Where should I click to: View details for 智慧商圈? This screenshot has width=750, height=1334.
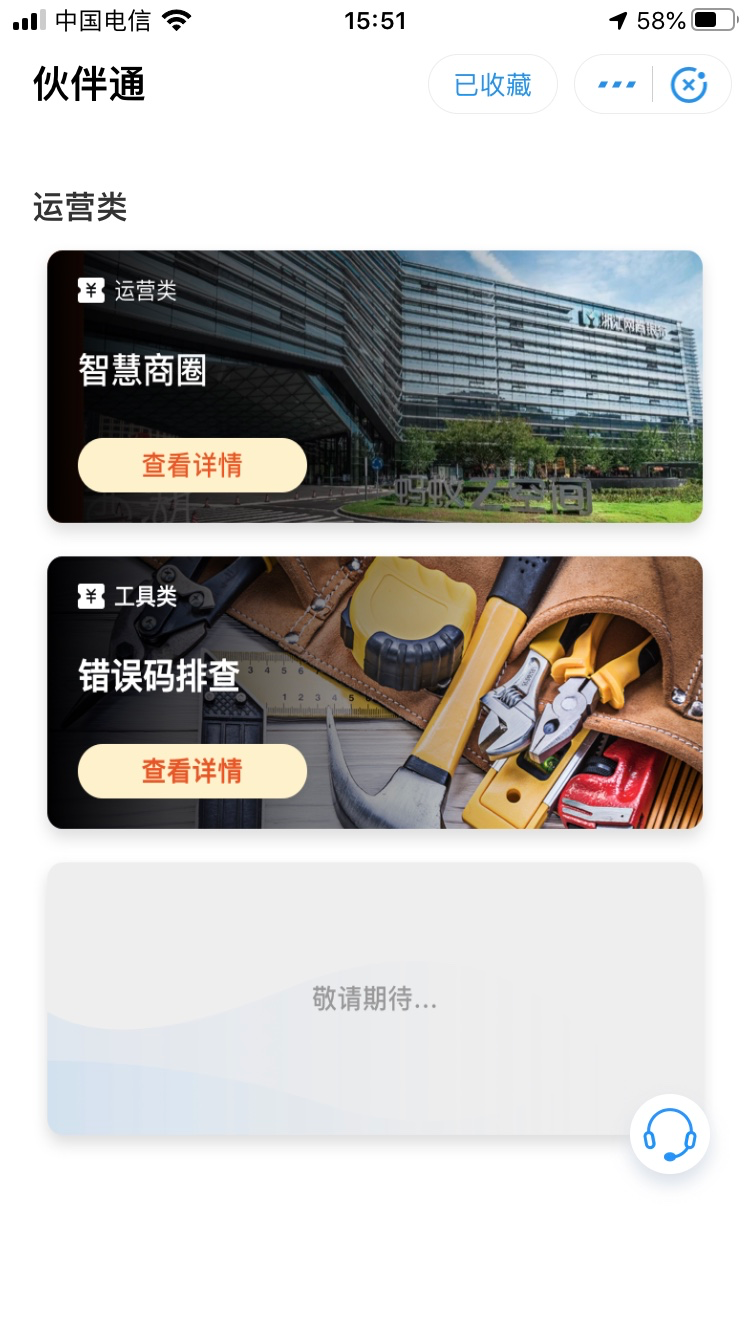pyautogui.click(x=192, y=465)
